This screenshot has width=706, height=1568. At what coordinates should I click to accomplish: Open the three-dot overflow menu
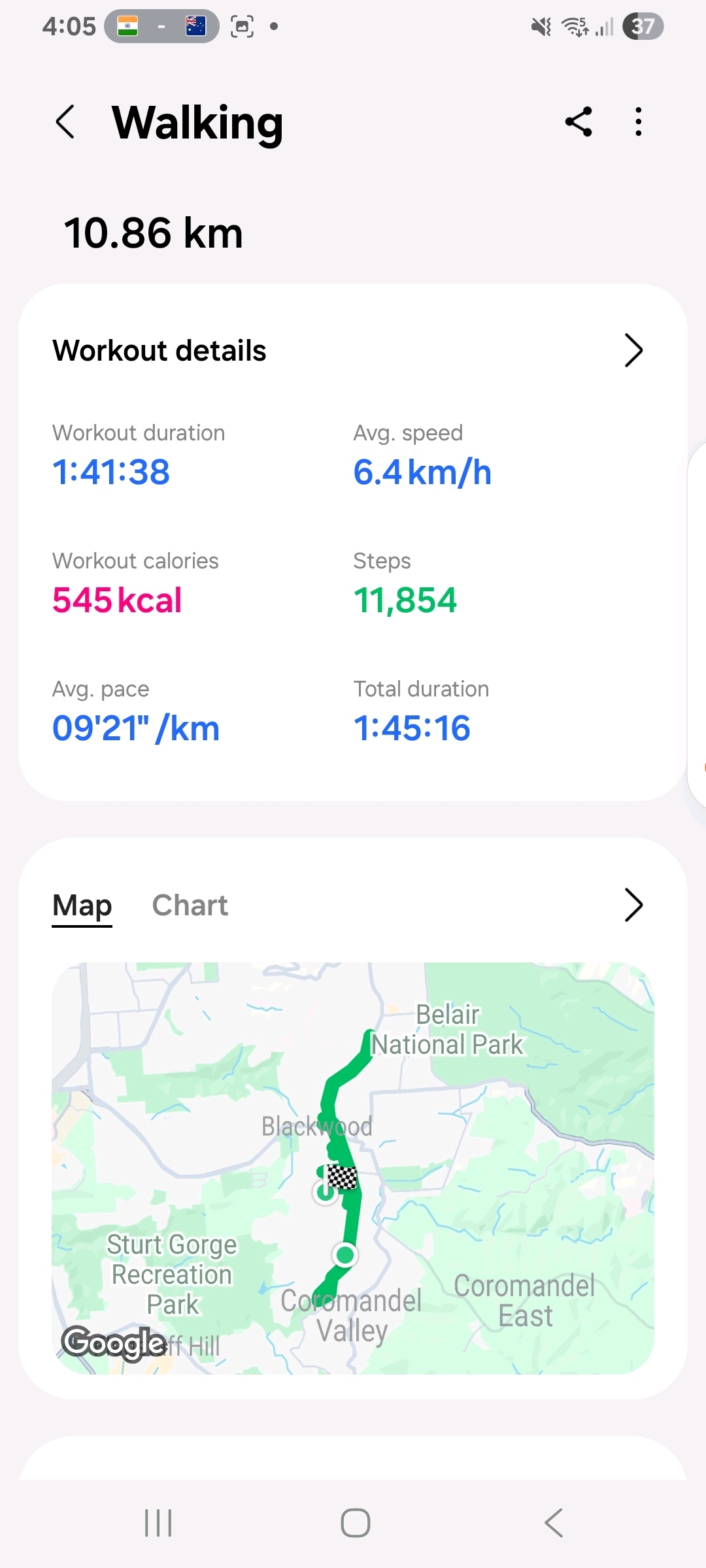638,122
